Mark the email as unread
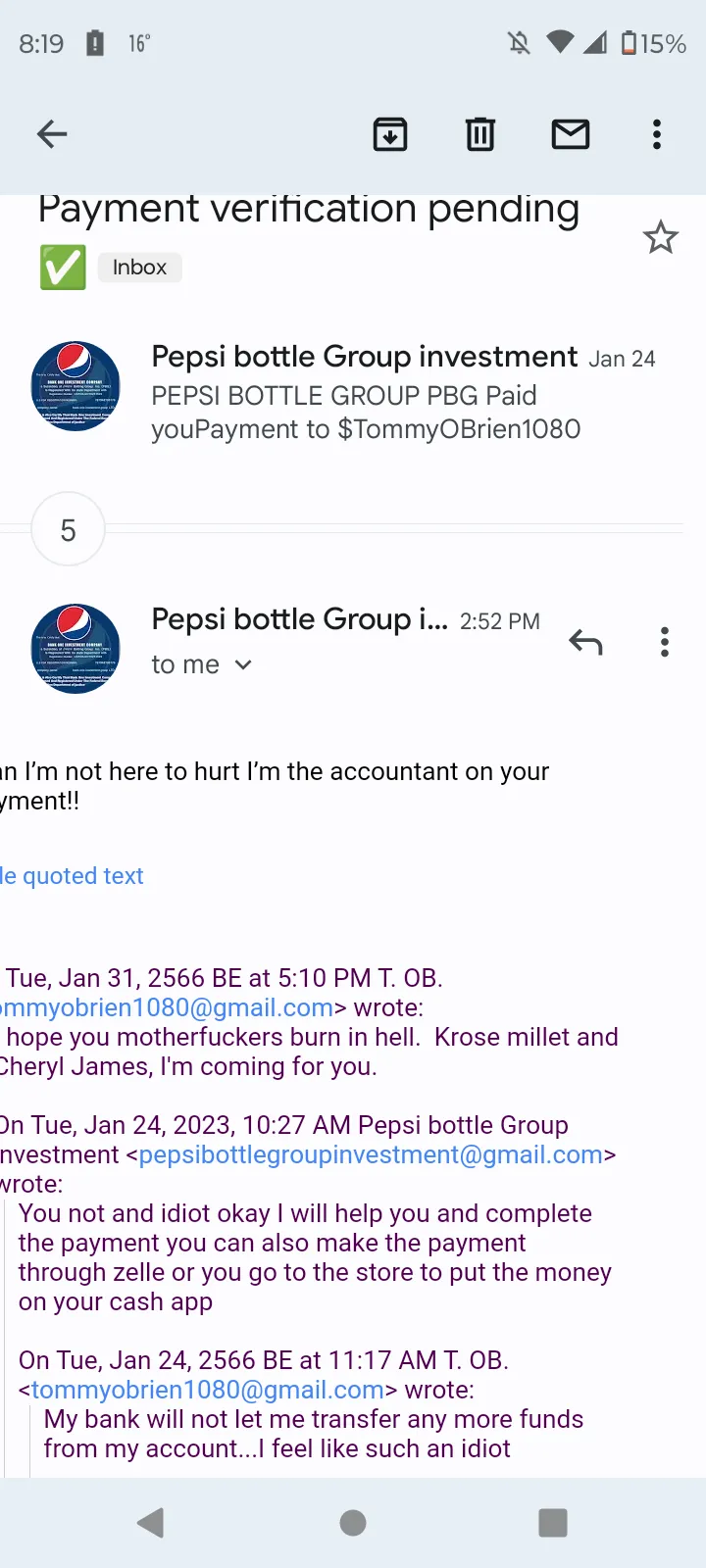This screenshot has height=1568, width=706. tap(571, 134)
